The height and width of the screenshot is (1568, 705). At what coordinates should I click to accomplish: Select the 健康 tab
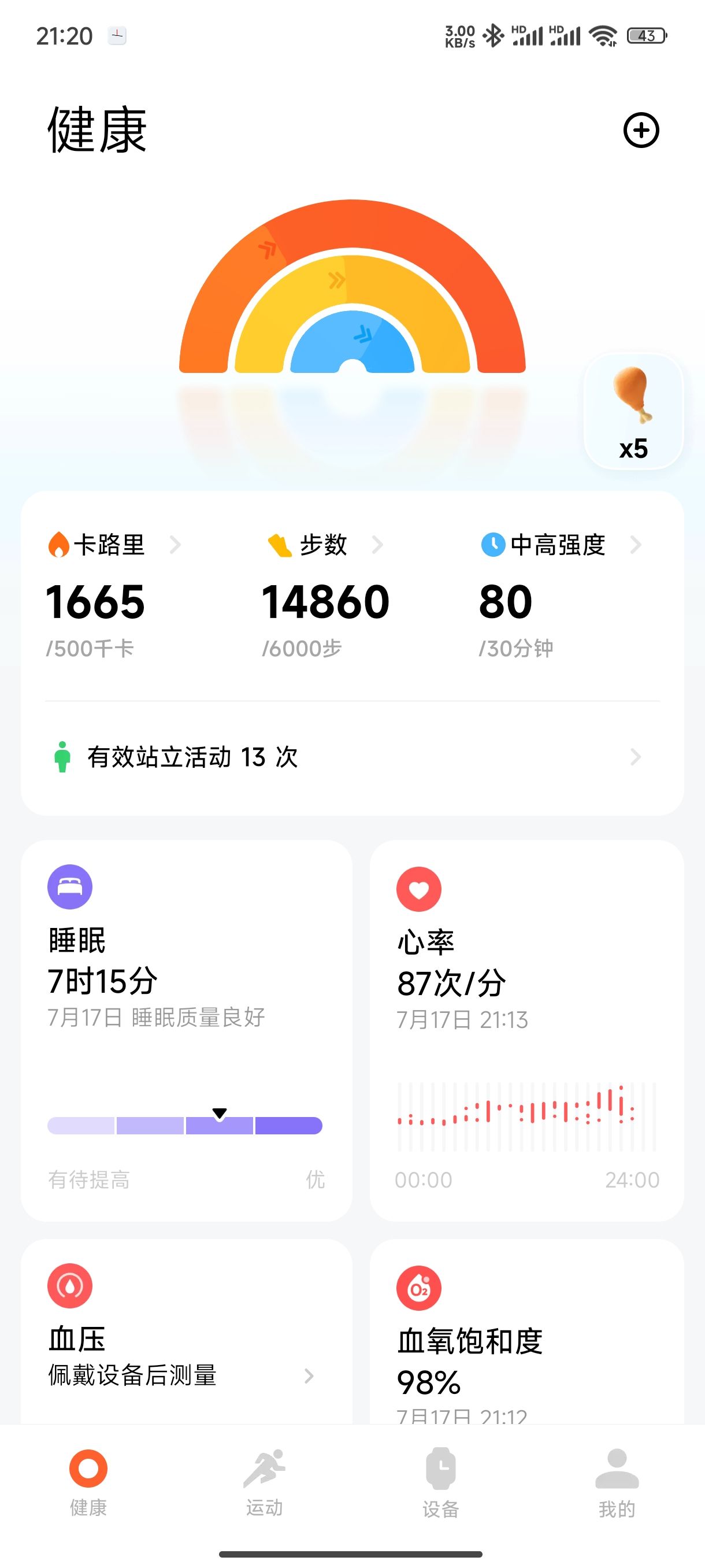click(88, 1483)
